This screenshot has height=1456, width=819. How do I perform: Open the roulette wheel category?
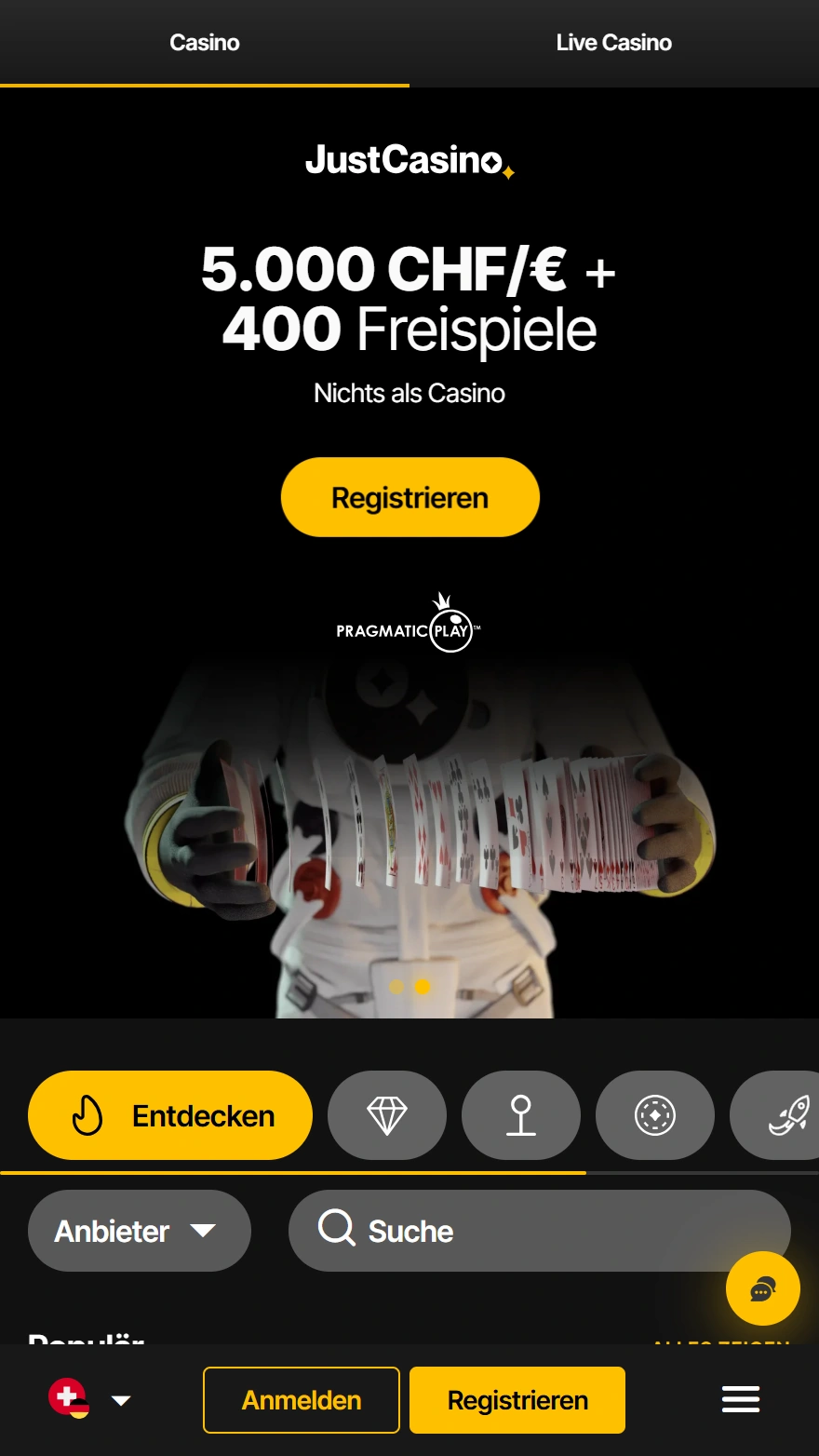654,1114
